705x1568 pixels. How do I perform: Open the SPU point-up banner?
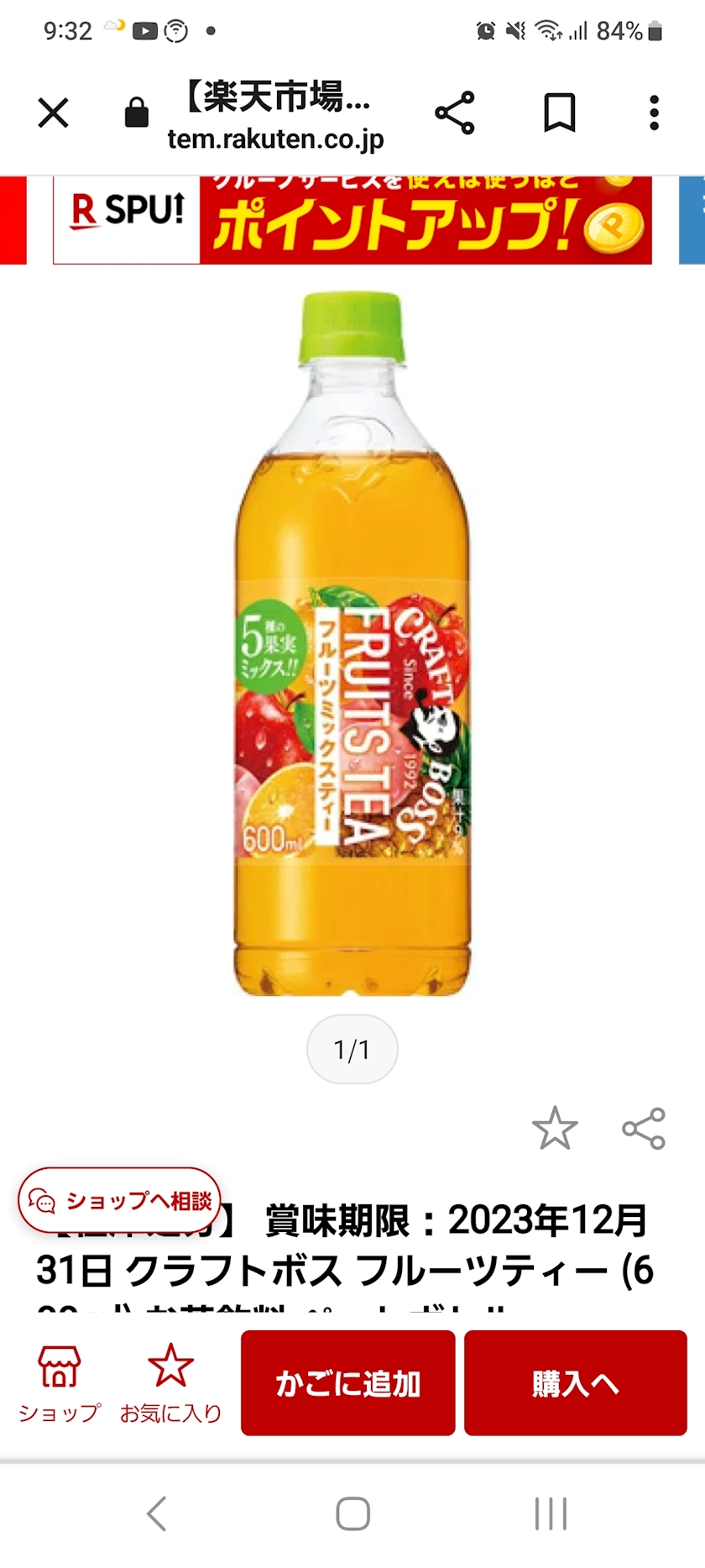pyautogui.click(x=352, y=220)
